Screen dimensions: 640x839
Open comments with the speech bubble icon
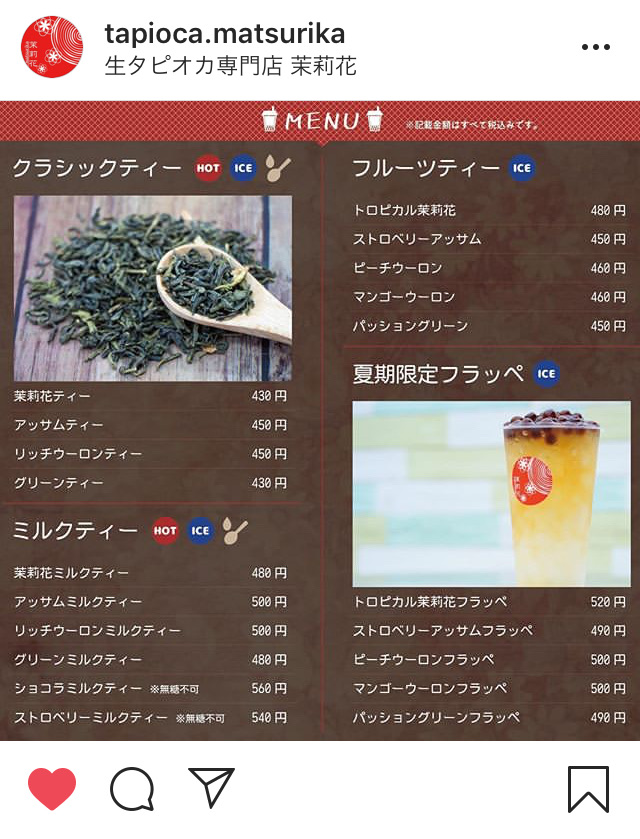point(132,789)
